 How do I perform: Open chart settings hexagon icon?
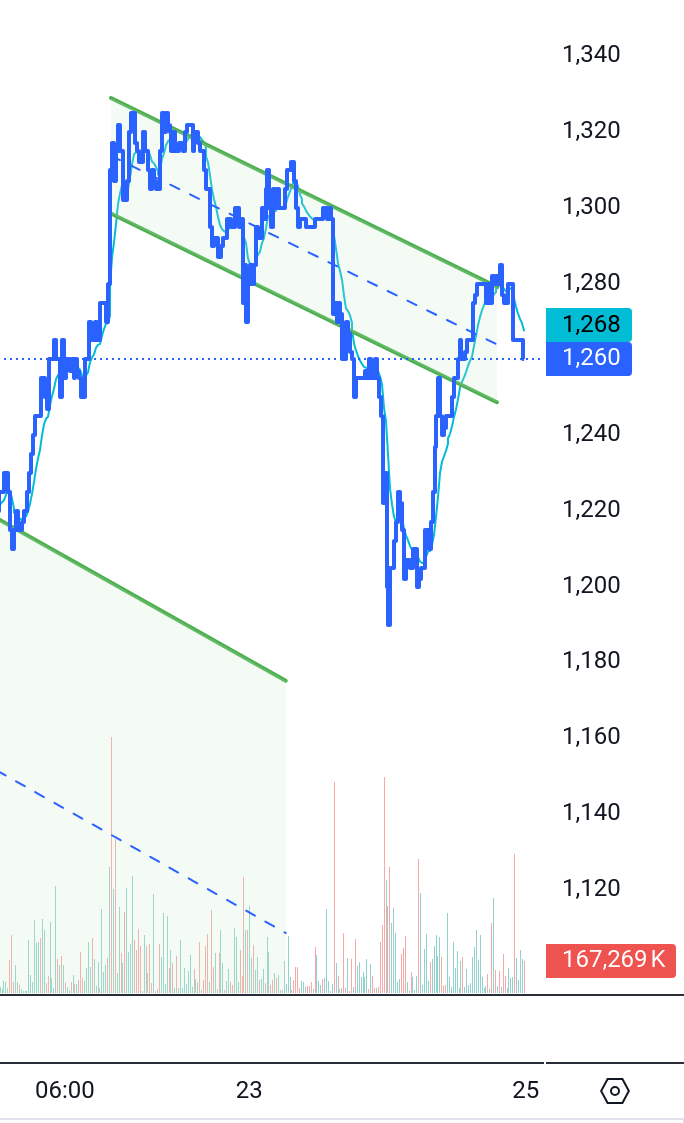(615, 1090)
